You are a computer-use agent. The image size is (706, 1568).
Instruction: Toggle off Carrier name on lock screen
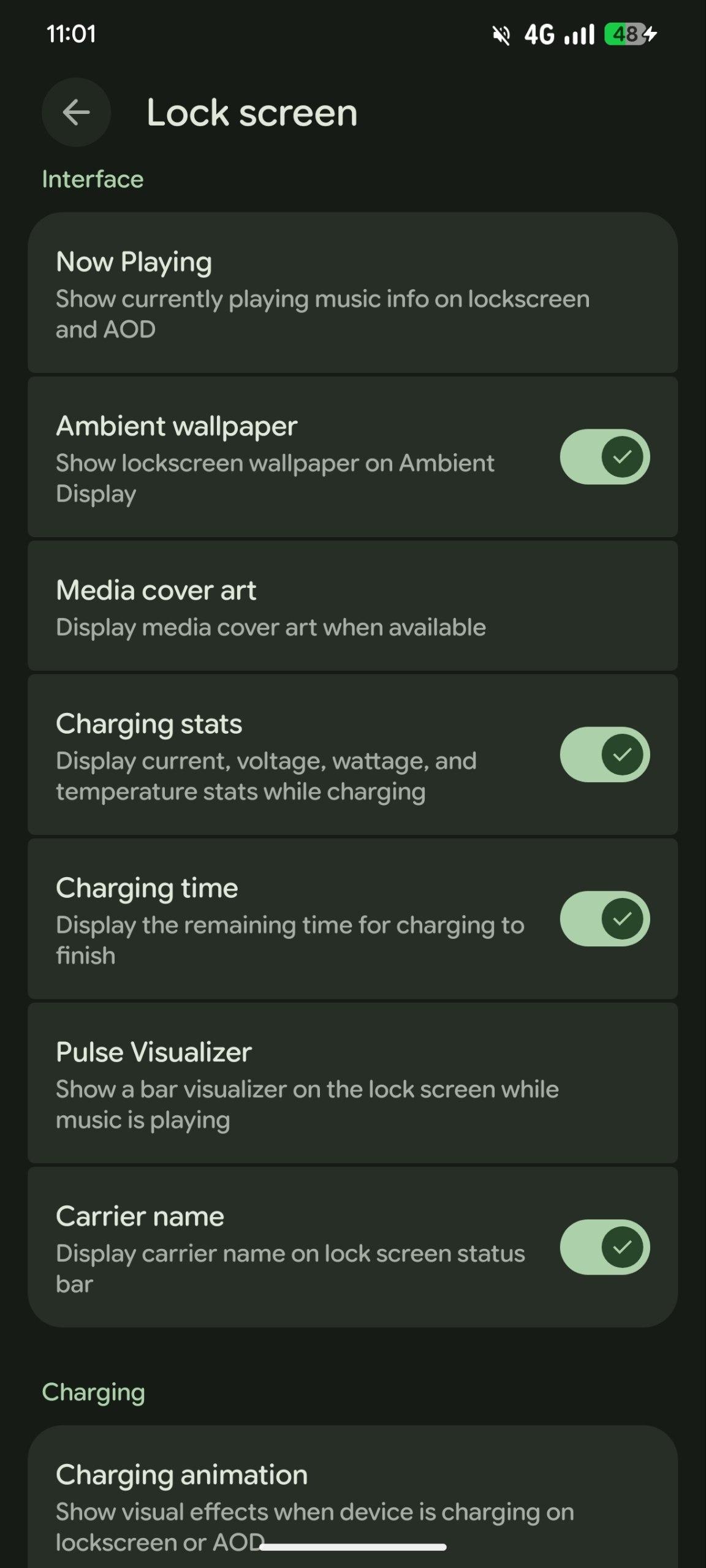(604, 1247)
